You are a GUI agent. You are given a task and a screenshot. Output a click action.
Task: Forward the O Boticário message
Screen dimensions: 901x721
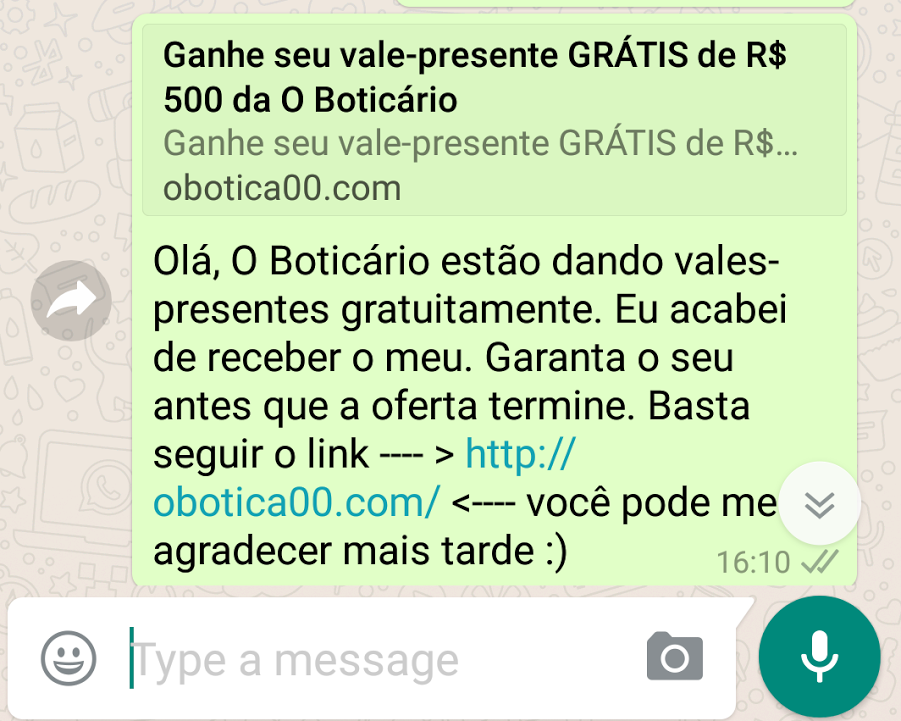69,300
